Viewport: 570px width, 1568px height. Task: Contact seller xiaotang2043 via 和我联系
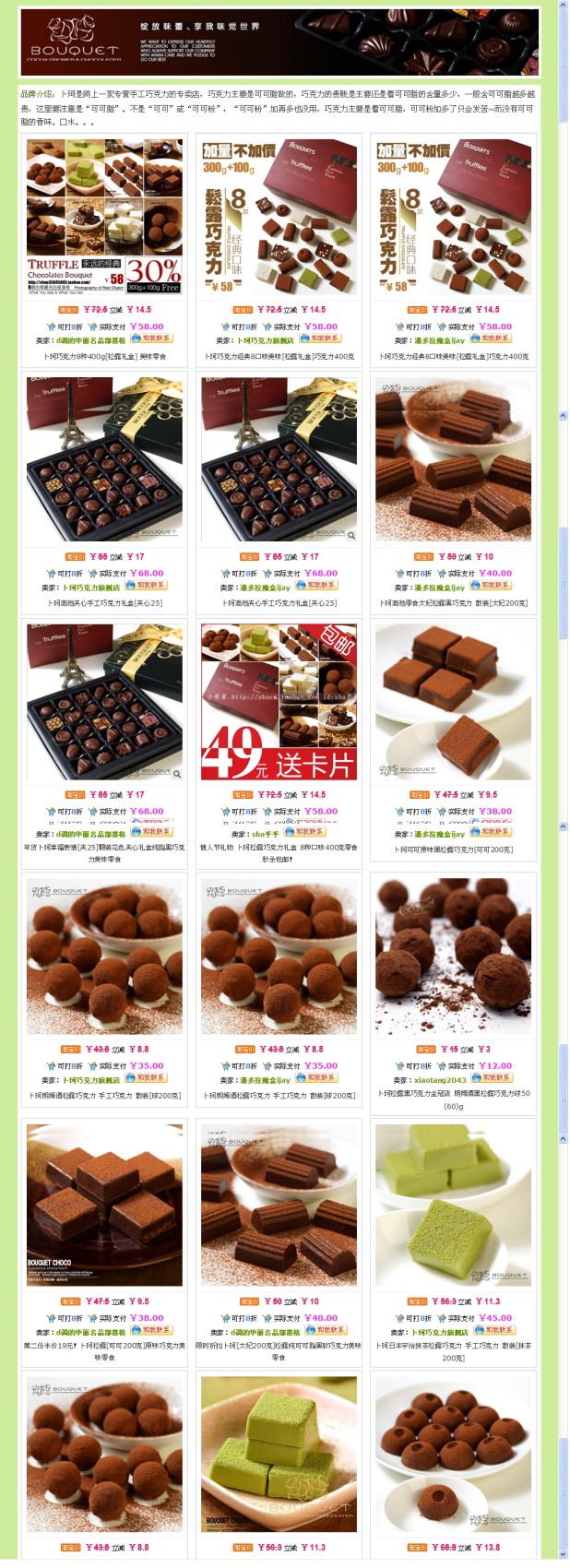494,1079
